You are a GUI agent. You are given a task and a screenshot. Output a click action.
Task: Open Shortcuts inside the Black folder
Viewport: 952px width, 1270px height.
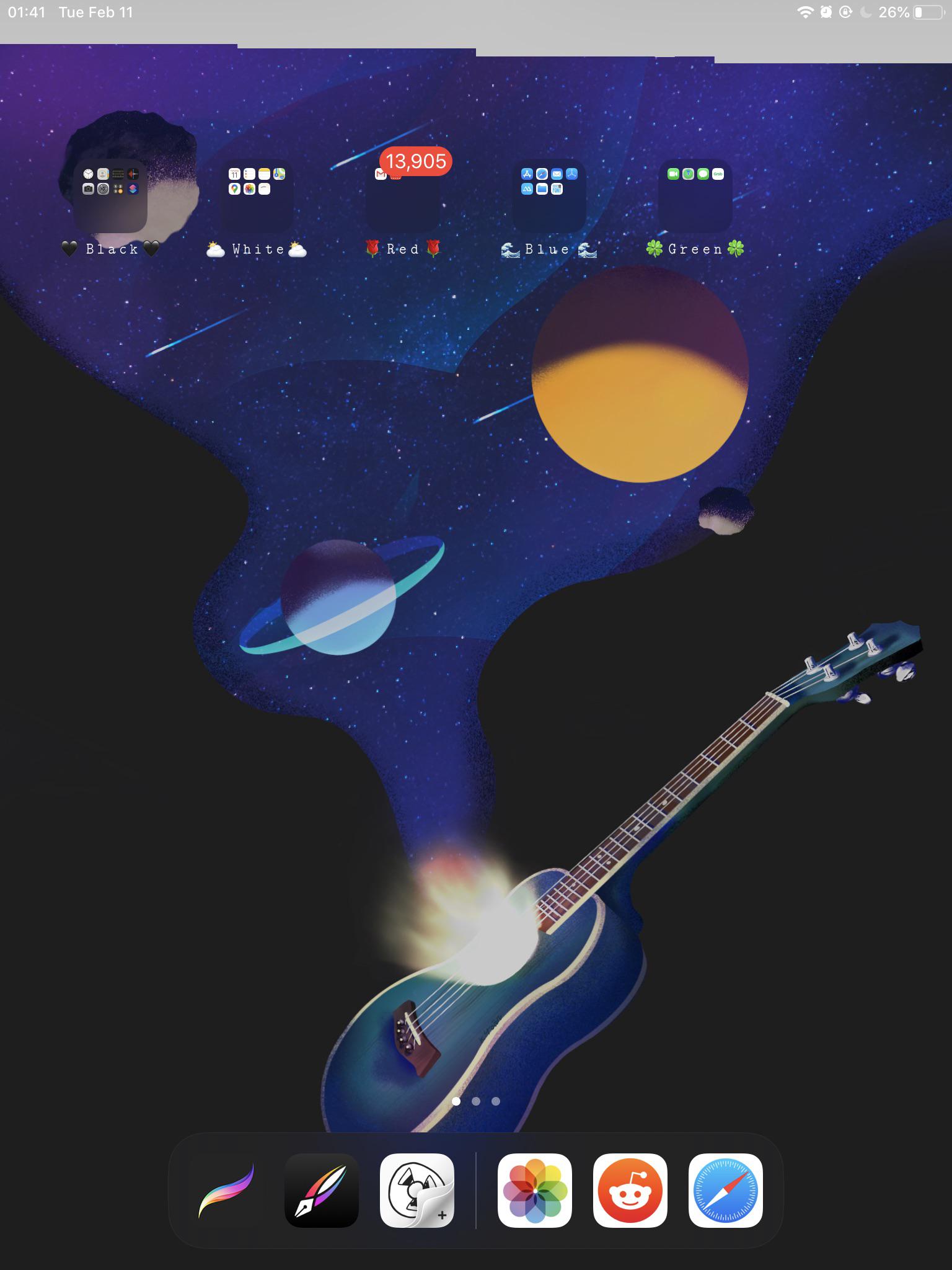tap(134, 189)
